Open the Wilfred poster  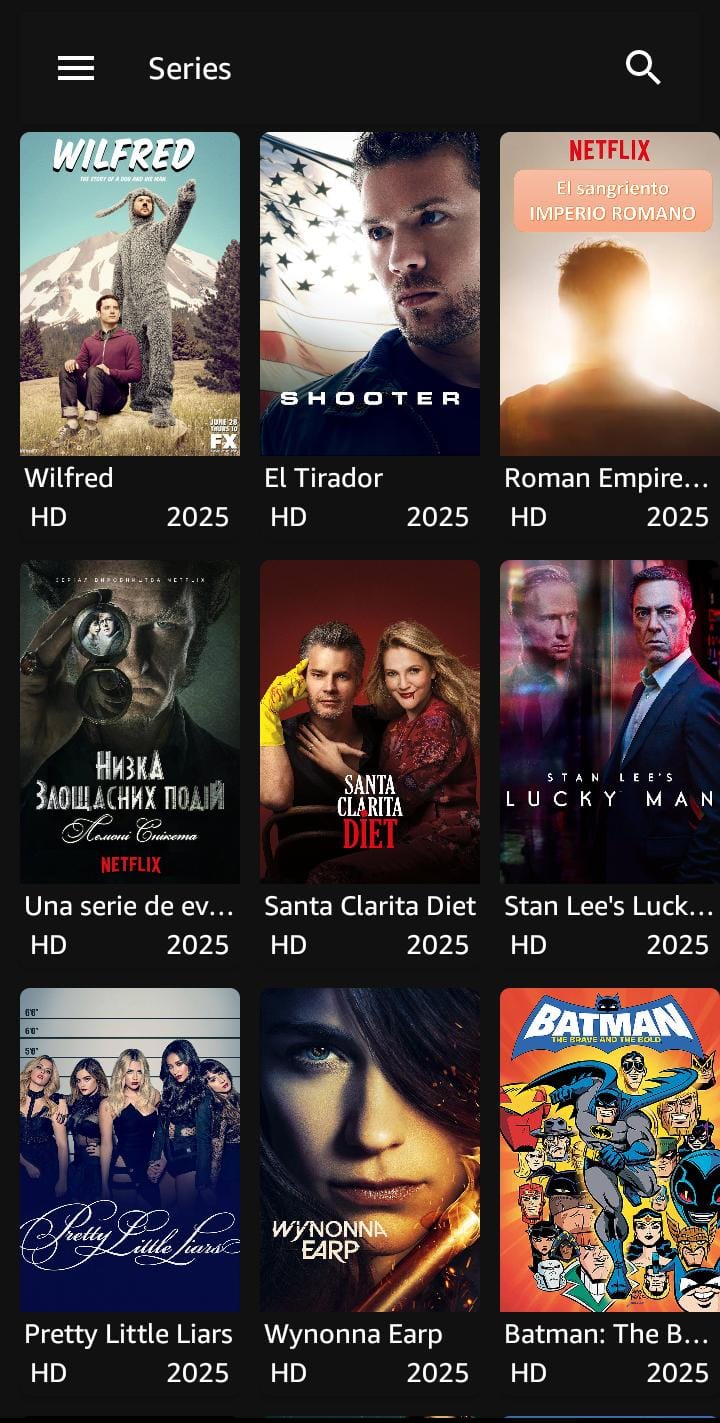(129, 293)
